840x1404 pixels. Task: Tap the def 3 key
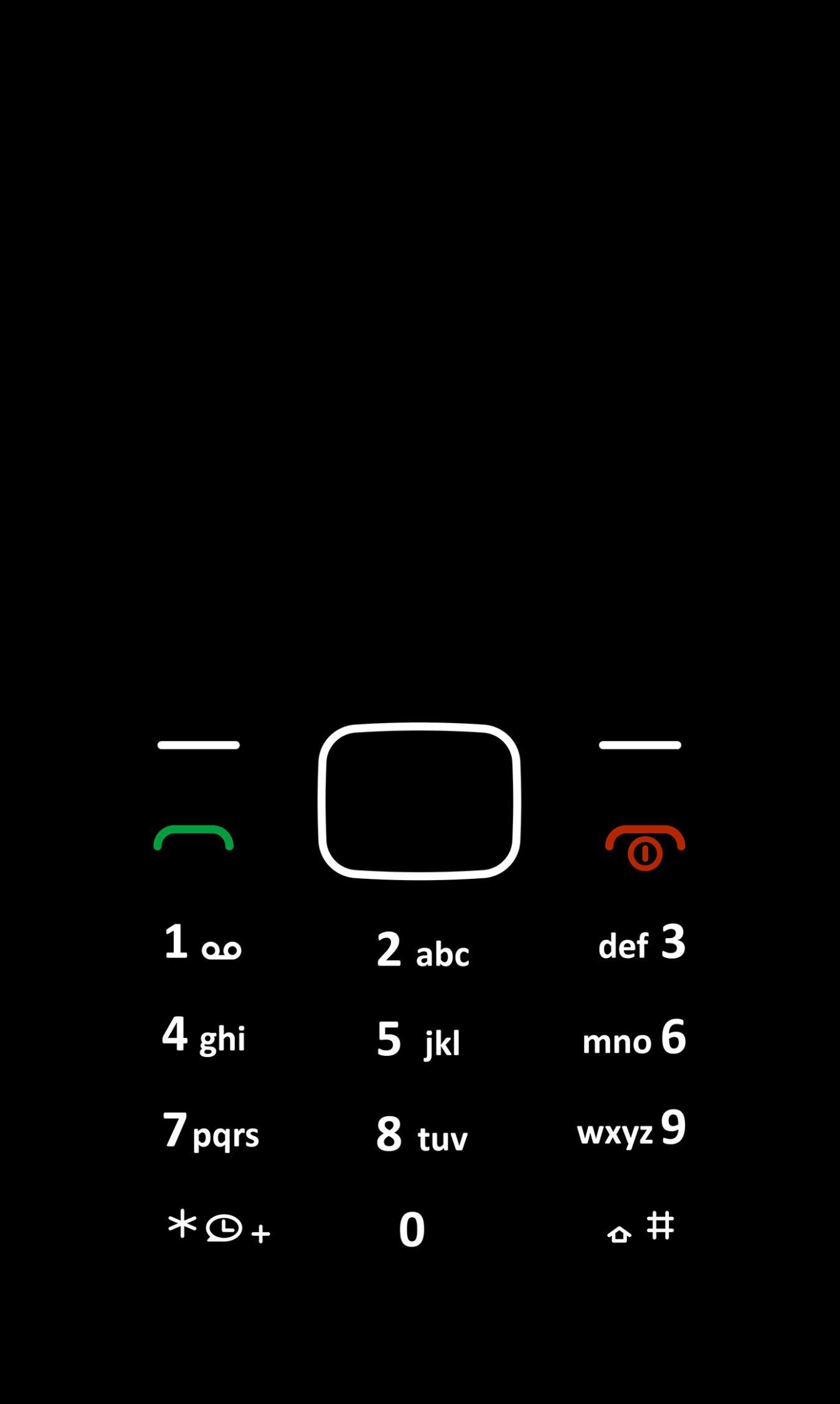(641, 943)
